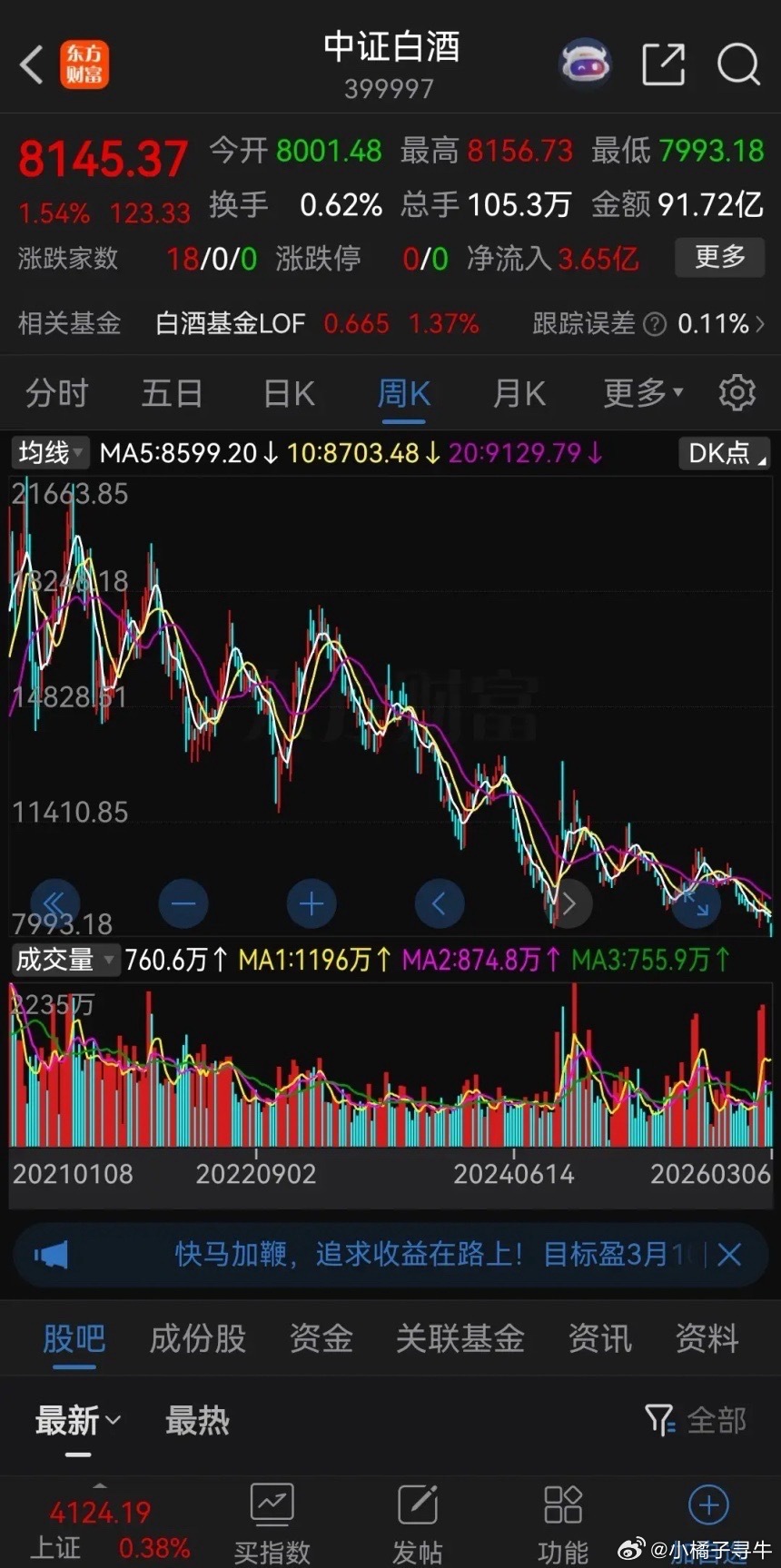
Task: Zoom out on chart with minus button
Action: point(183,903)
